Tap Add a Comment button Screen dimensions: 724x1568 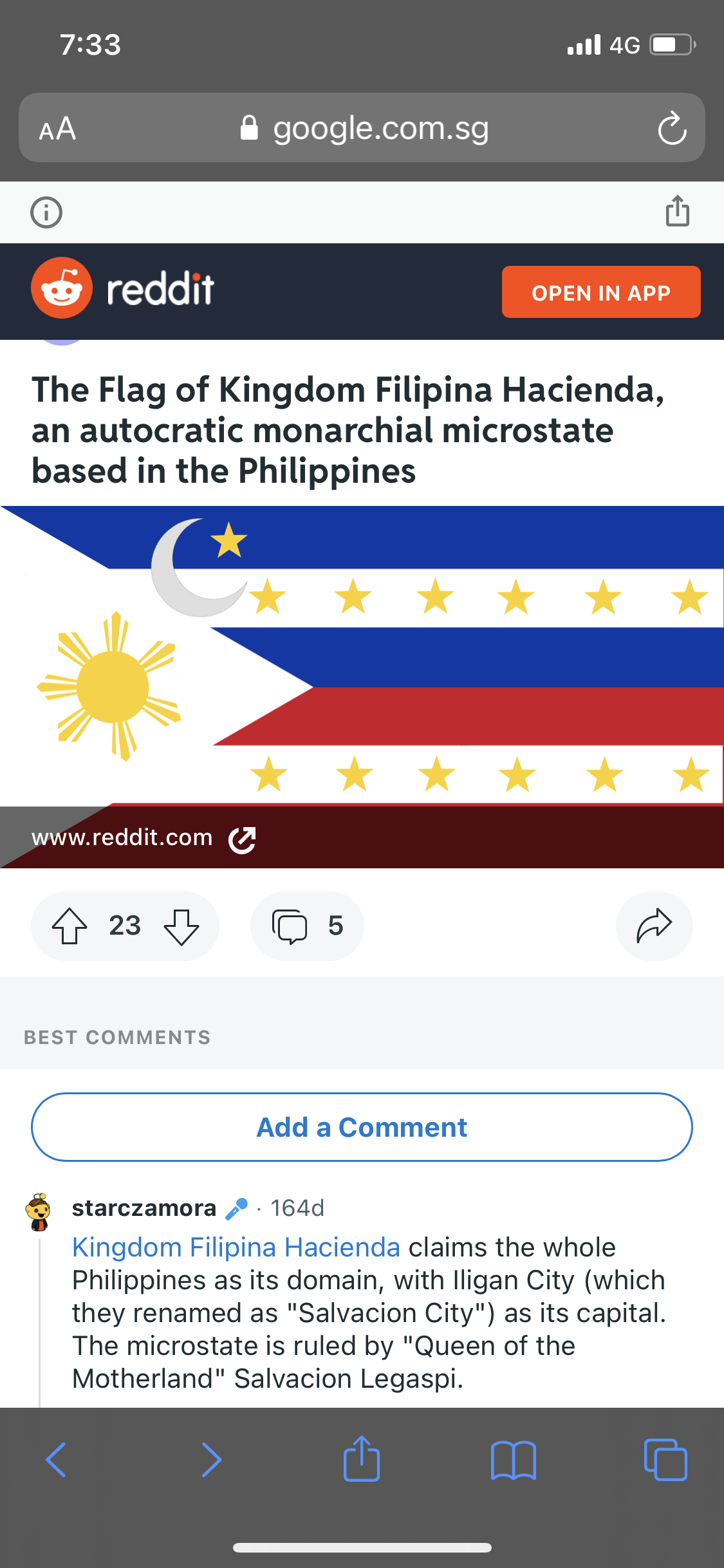(x=362, y=1127)
